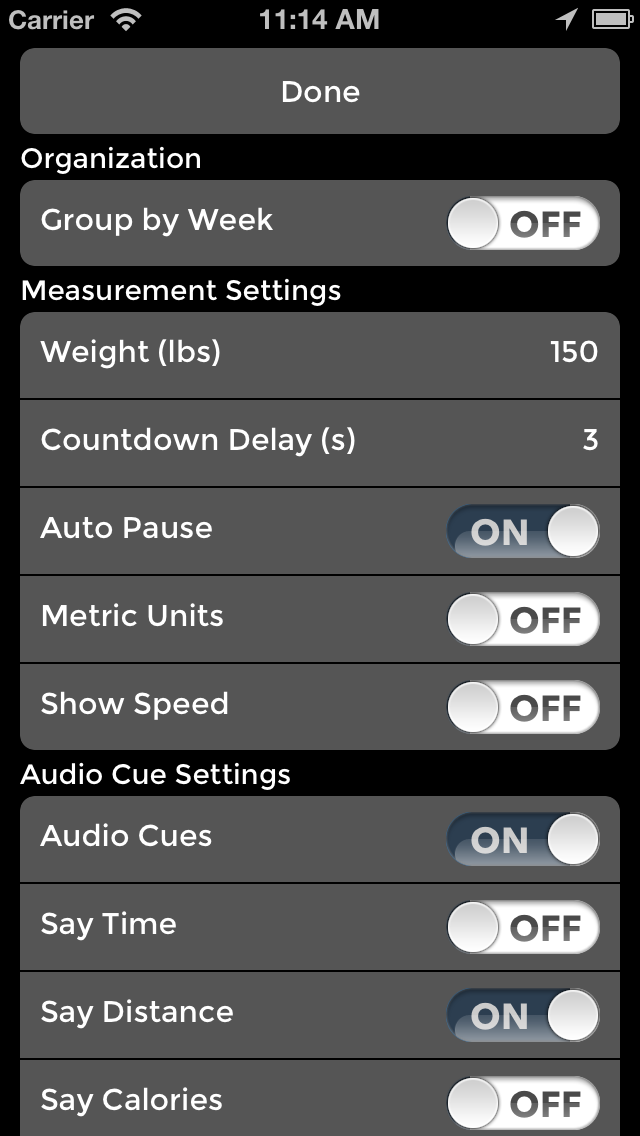The width and height of the screenshot is (640, 1136).
Task: Disable Audio Cues
Action: (523, 839)
